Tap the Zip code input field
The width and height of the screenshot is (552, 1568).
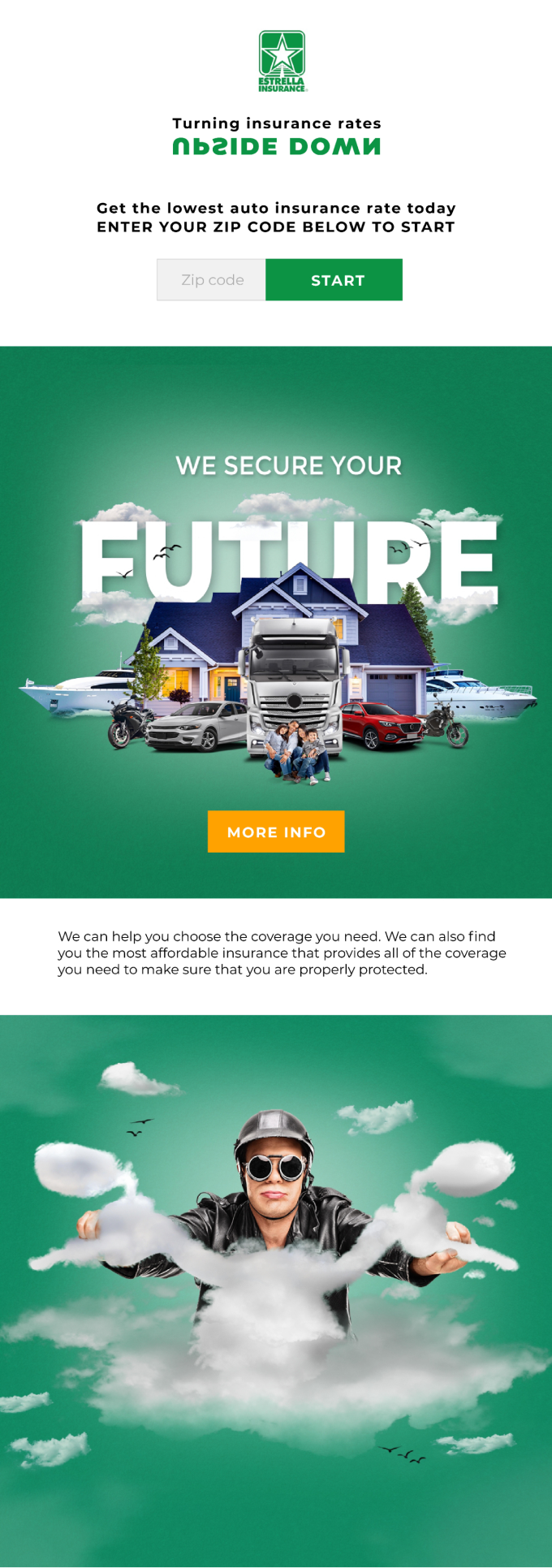point(212,280)
